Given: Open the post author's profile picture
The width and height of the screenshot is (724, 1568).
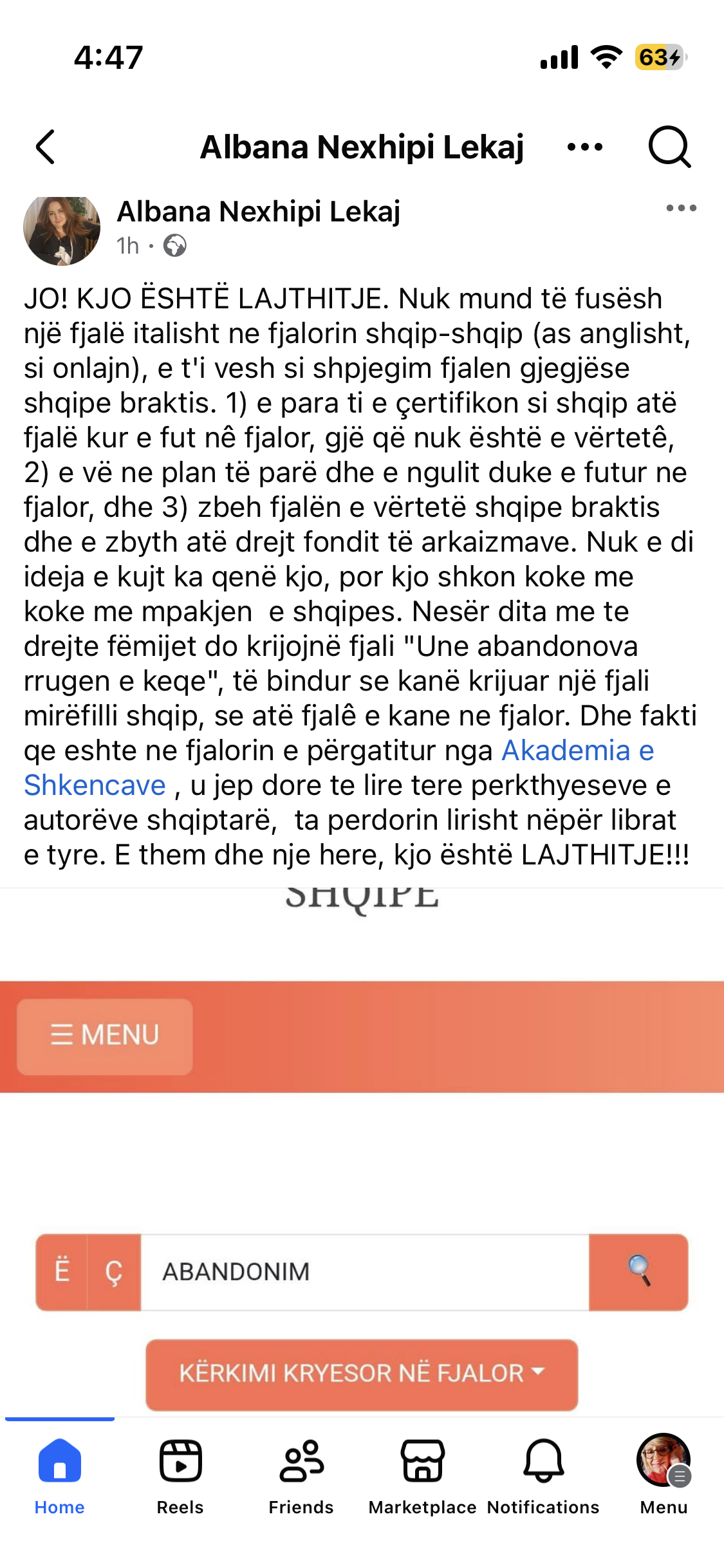Looking at the screenshot, I should click(x=62, y=229).
